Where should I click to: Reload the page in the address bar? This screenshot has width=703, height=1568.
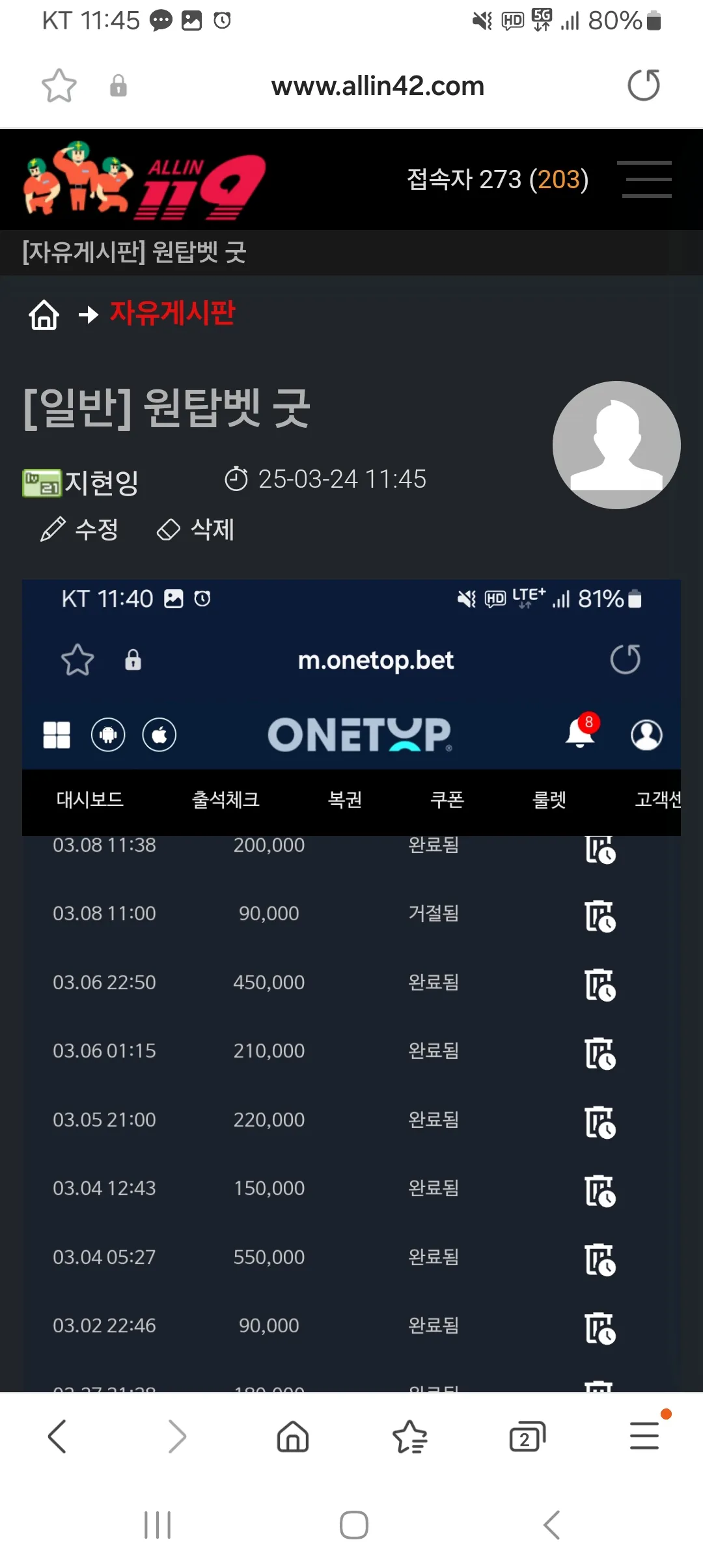(x=644, y=85)
